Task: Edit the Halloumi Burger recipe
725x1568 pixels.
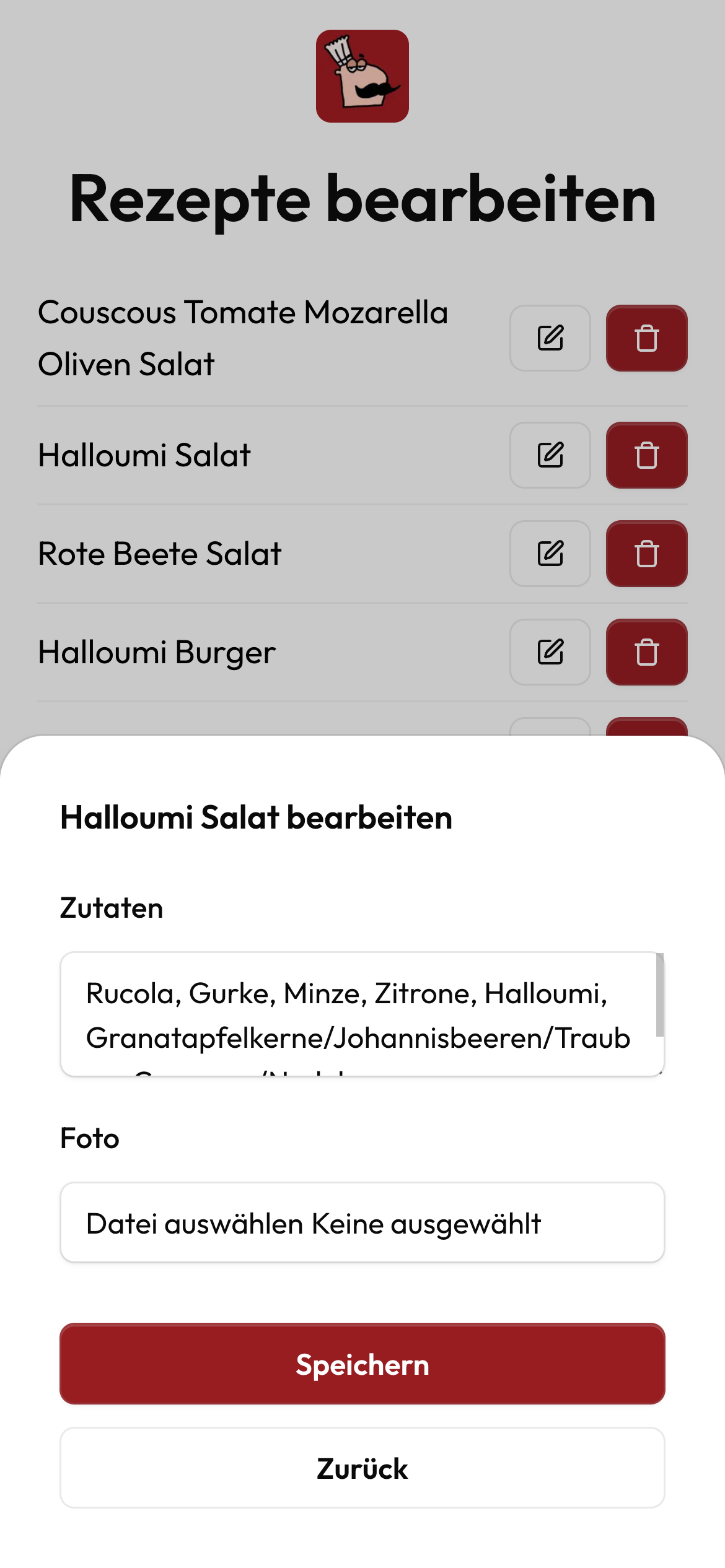Action: (550, 652)
